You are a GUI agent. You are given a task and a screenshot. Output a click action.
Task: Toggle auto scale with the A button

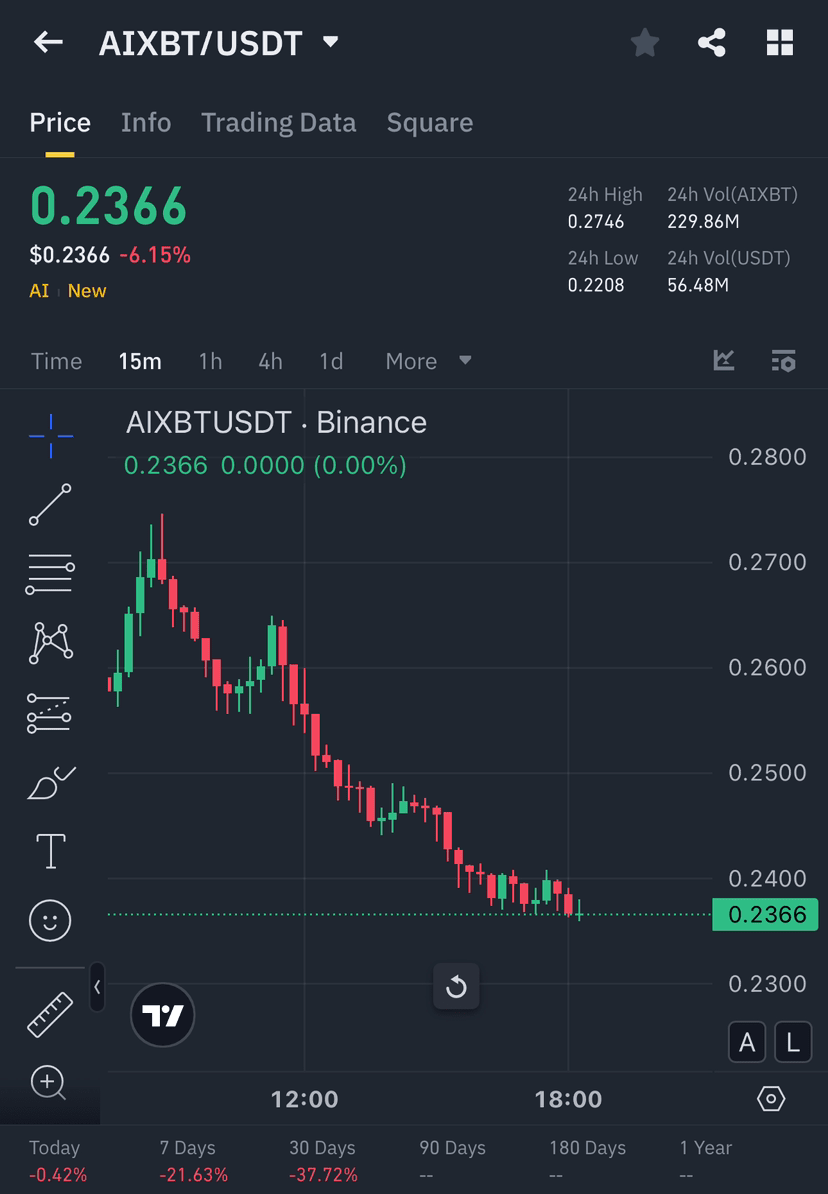point(747,1041)
